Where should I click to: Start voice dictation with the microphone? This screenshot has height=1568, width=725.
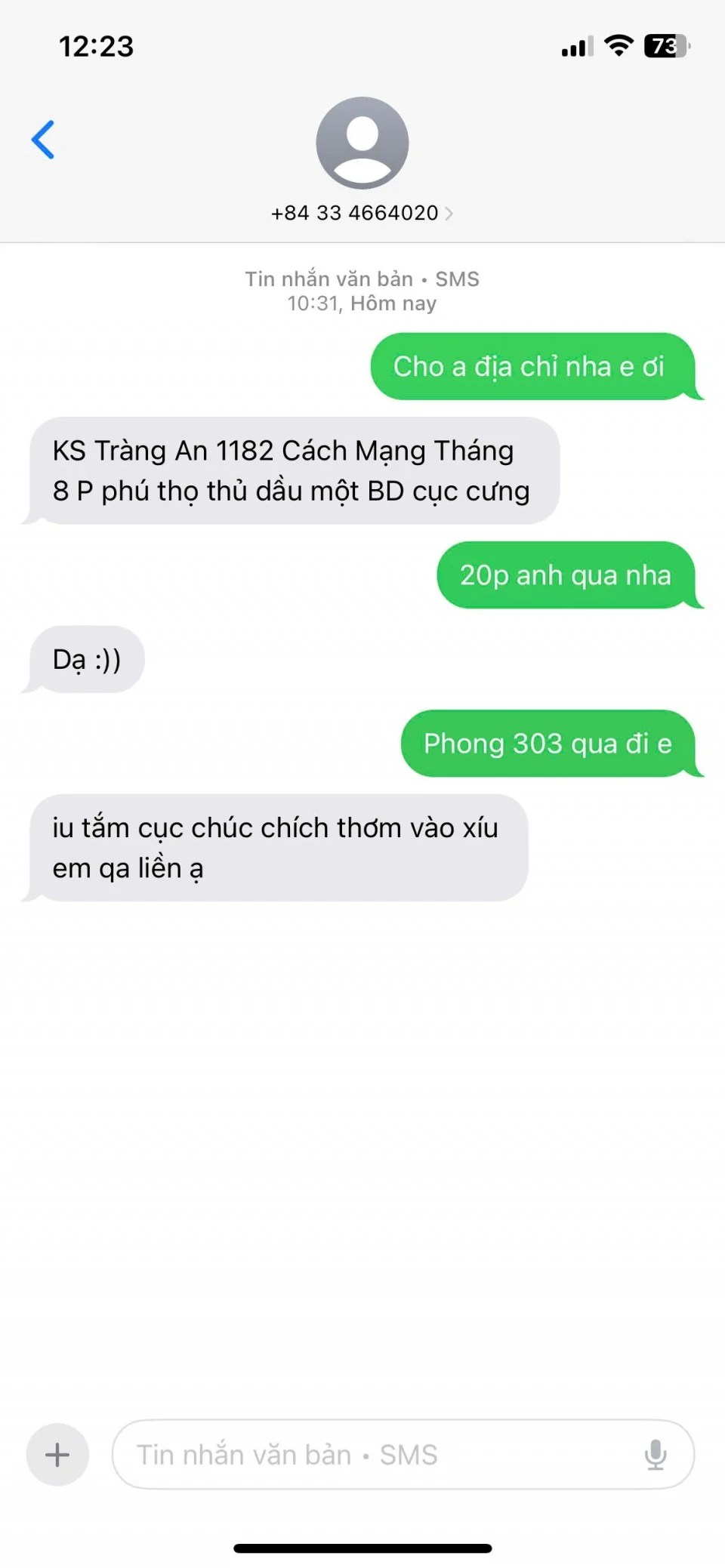pyautogui.click(x=655, y=1454)
